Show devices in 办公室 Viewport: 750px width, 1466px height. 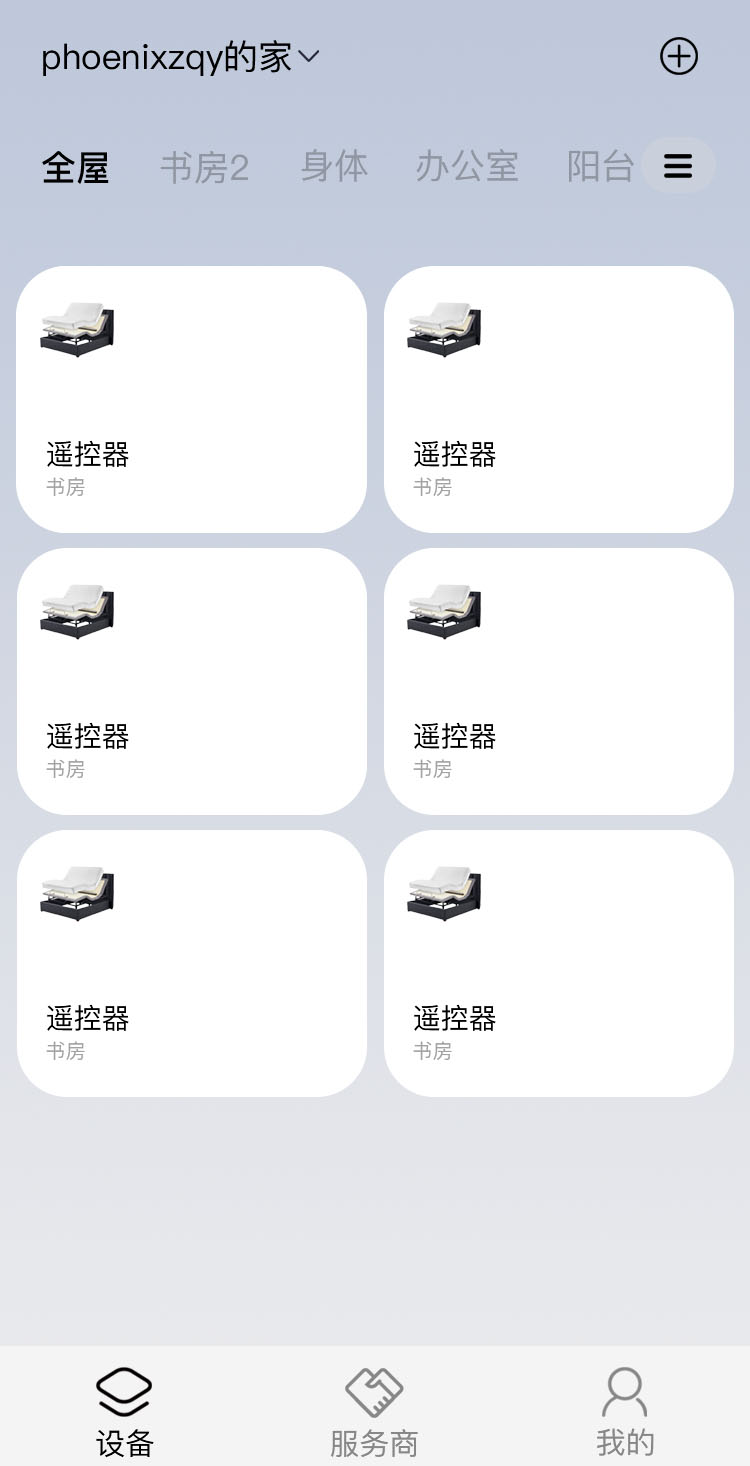[467, 167]
